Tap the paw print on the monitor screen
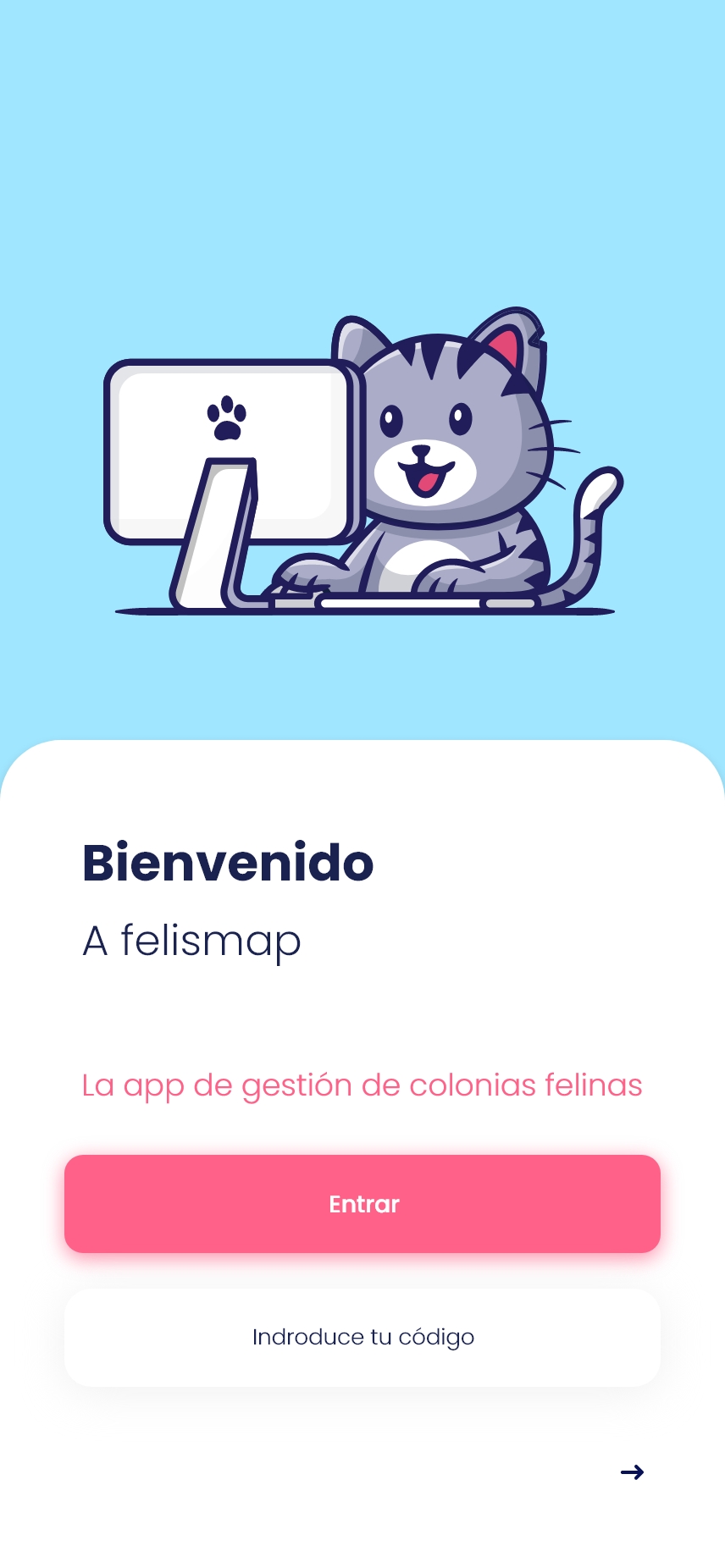Screen dimensions: 725x1568 (229, 417)
